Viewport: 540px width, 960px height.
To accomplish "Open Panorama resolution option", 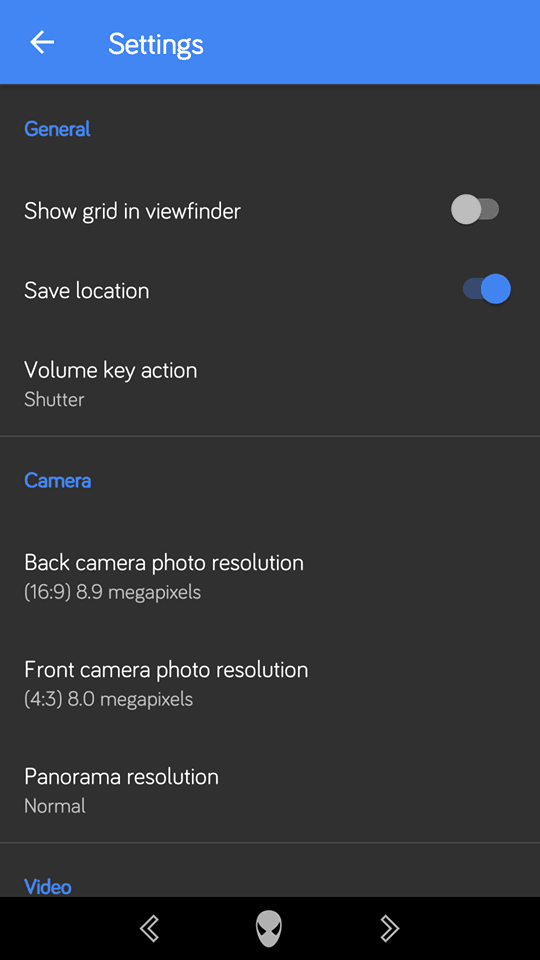I will click(x=270, y=790).
